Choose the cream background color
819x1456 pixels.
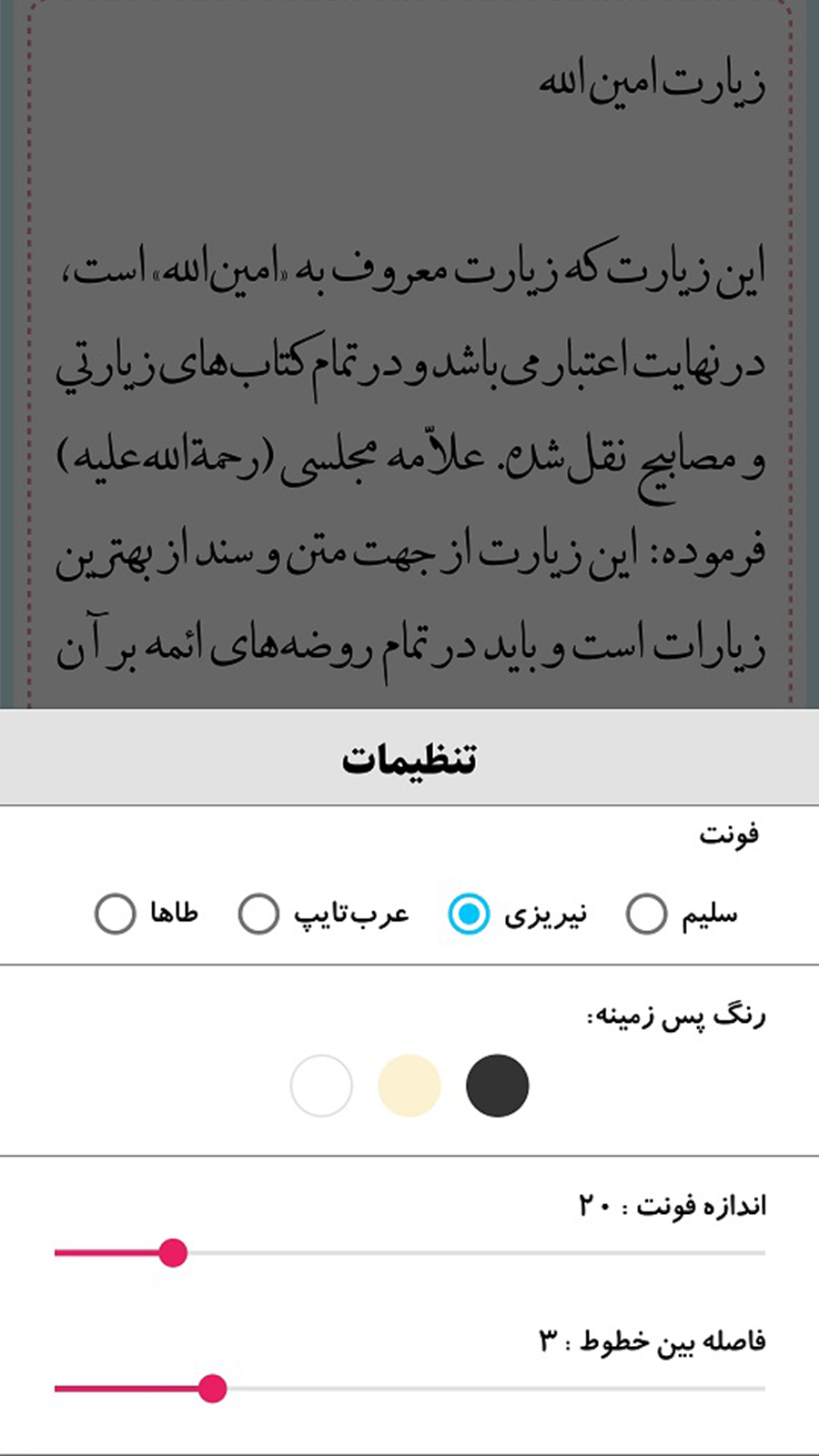pos(409,1087)
